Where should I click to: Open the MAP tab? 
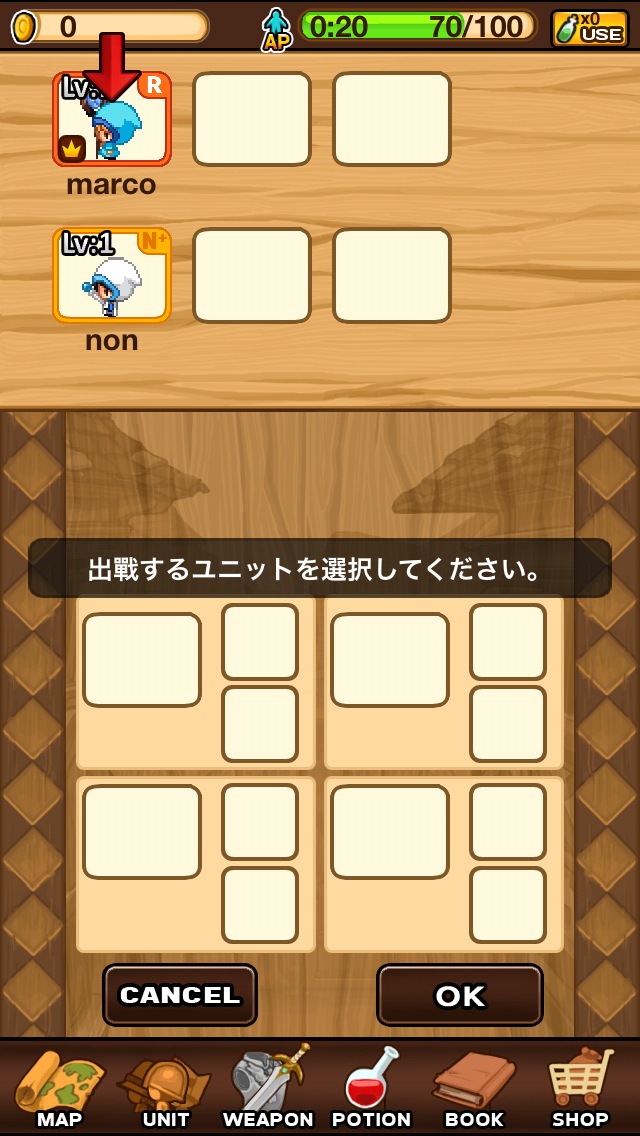click(x=59, y=1088)
